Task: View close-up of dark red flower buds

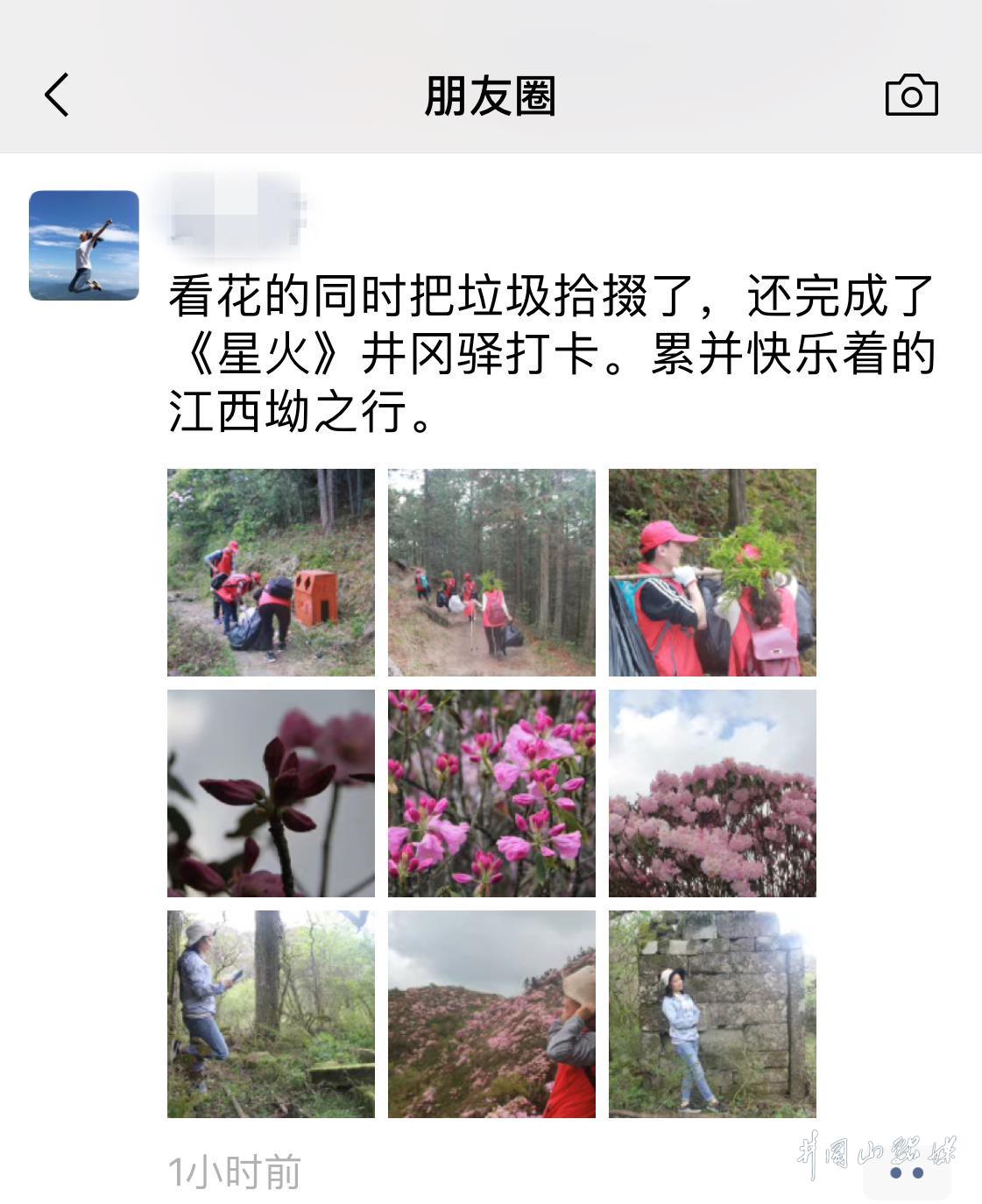Action: pyautogui.click(x=271, y=793)
